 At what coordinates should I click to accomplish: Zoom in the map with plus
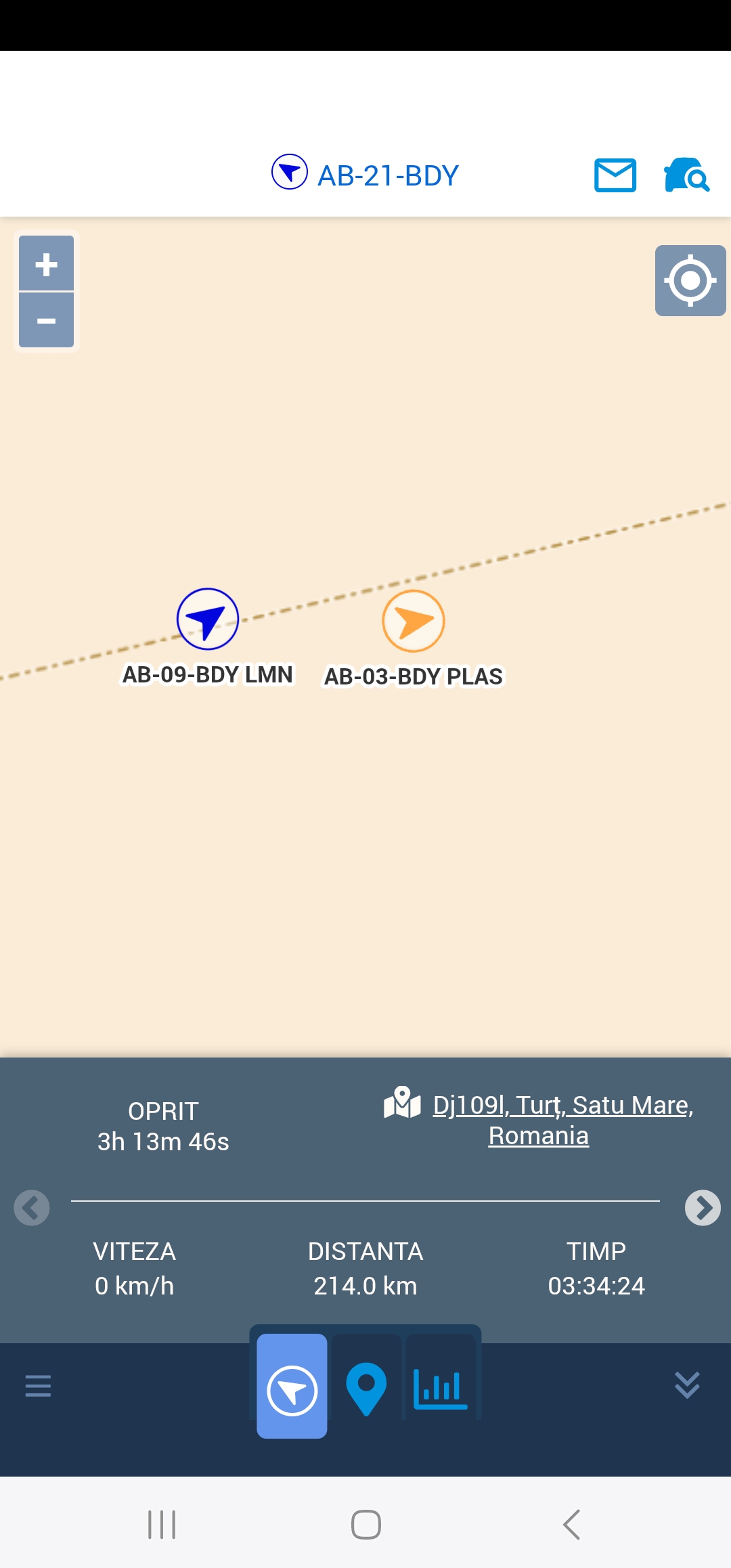46,263
